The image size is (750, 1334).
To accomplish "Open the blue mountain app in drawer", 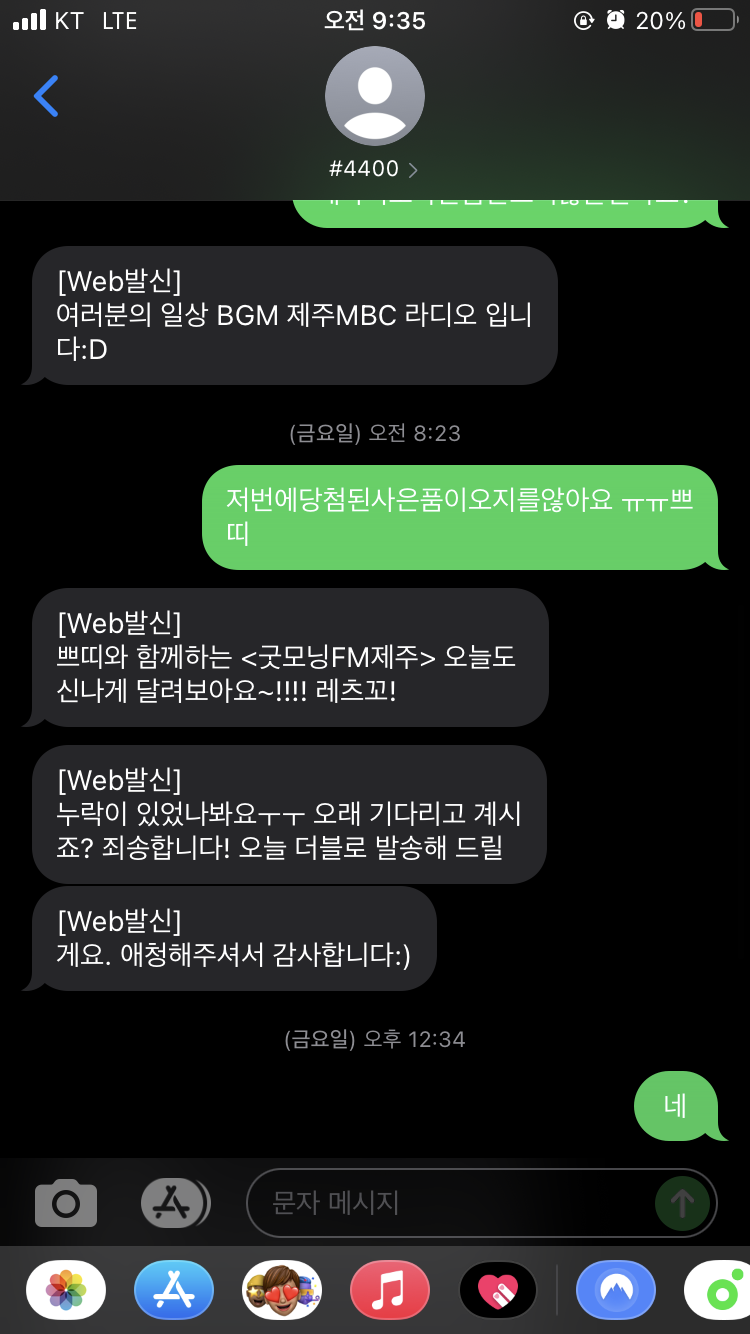I will (x=616, y=1290).
